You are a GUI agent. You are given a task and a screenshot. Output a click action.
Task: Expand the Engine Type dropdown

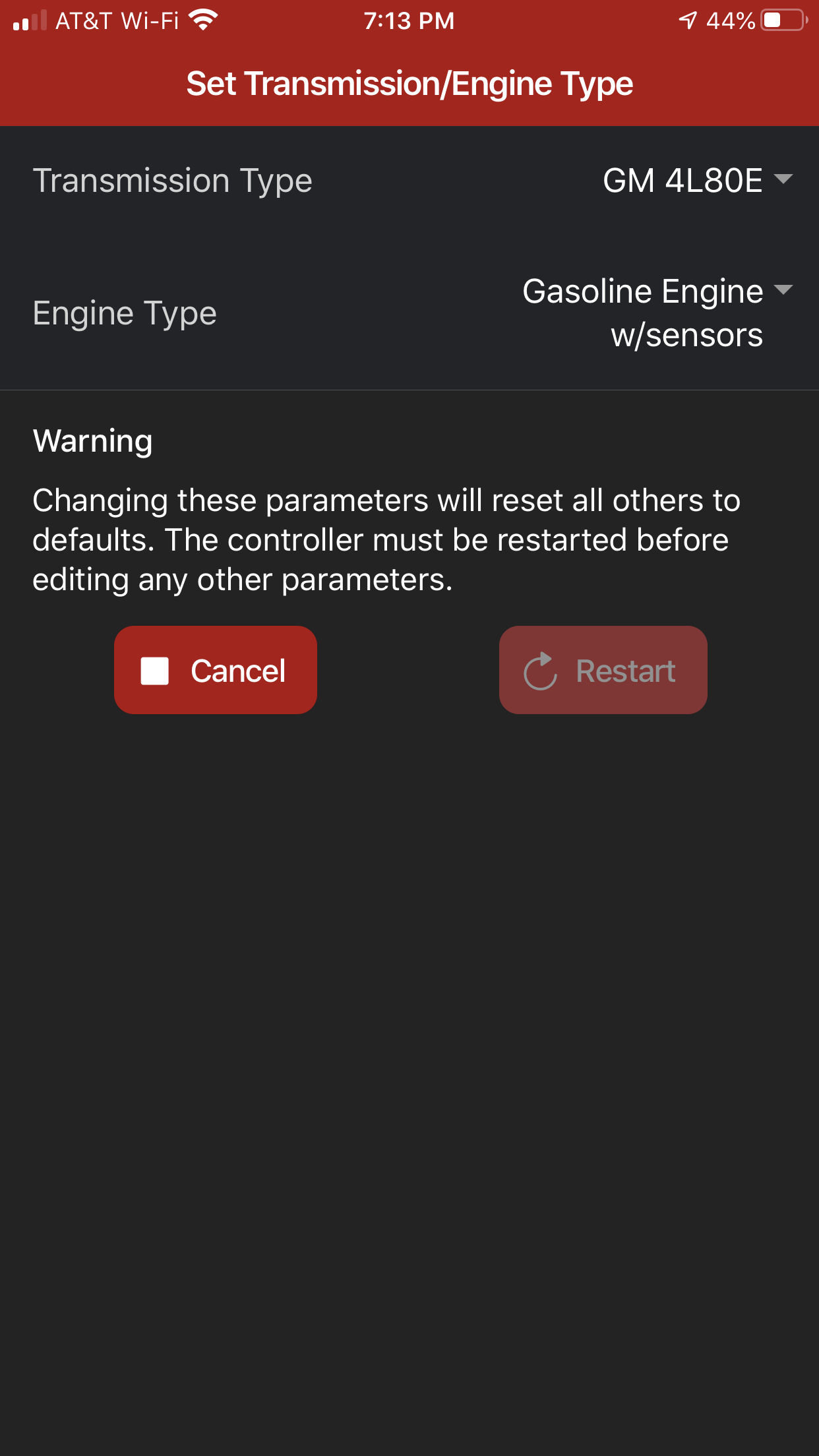point(657,313)
